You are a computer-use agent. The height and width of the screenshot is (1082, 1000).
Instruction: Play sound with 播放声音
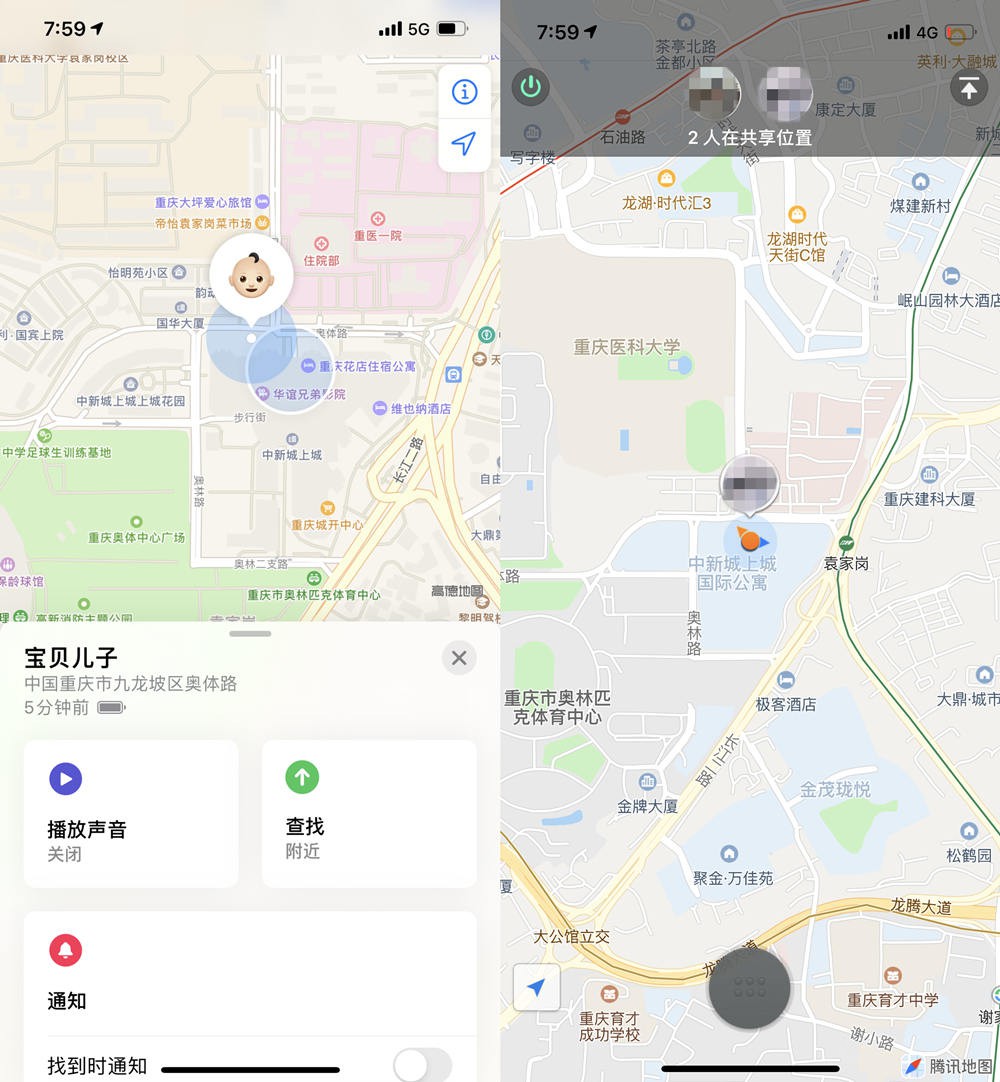[131, 813]
